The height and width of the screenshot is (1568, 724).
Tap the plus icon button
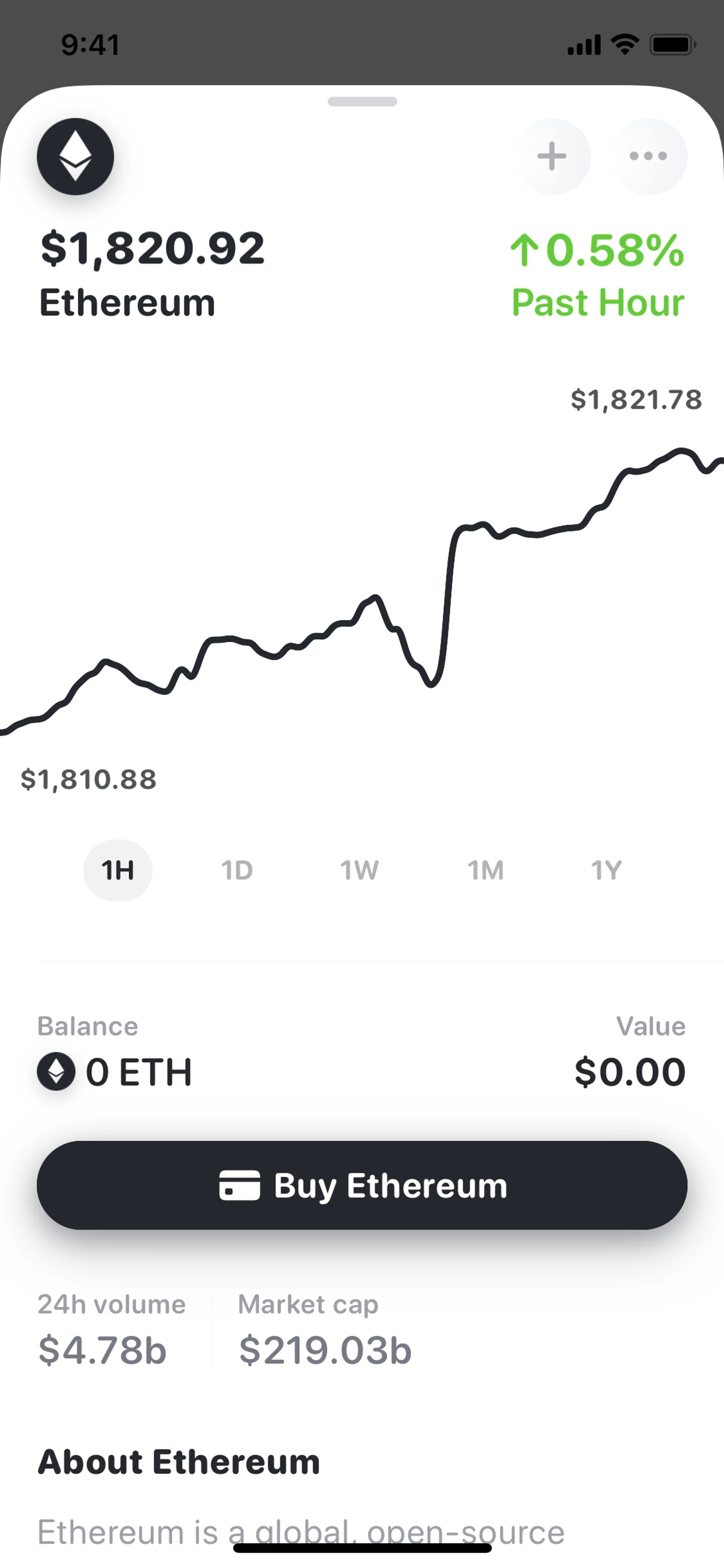click(552, 157)
